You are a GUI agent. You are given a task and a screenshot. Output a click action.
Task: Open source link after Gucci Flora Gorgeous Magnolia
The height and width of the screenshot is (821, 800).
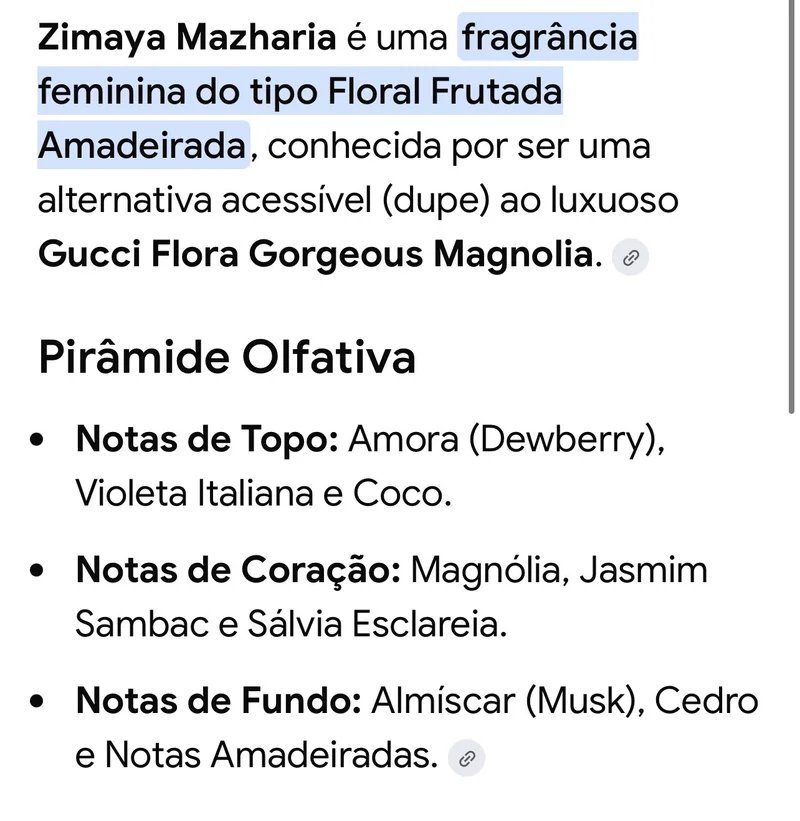tap(630, 257)
